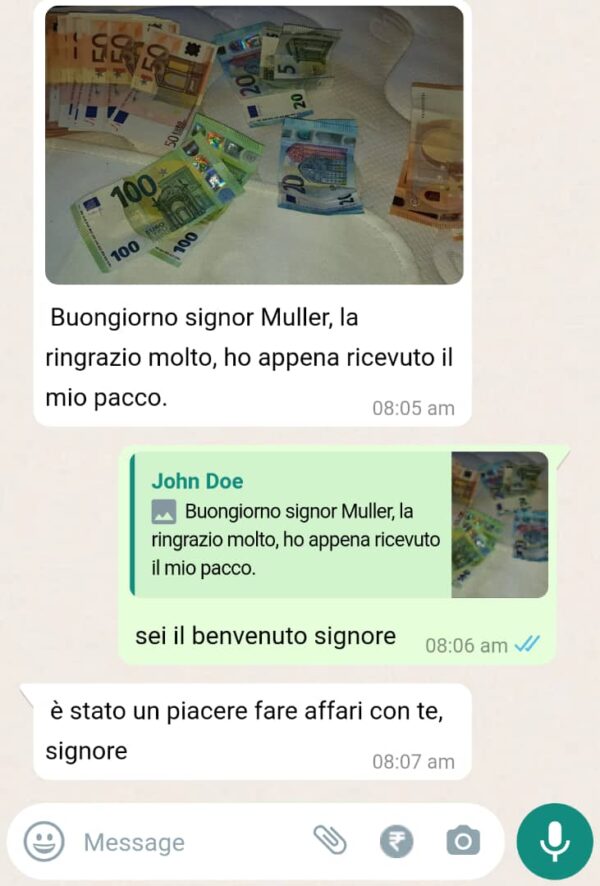Open the euro banknotes photo message
This screenshot has width=600, height=886.
tap(254, 145)
